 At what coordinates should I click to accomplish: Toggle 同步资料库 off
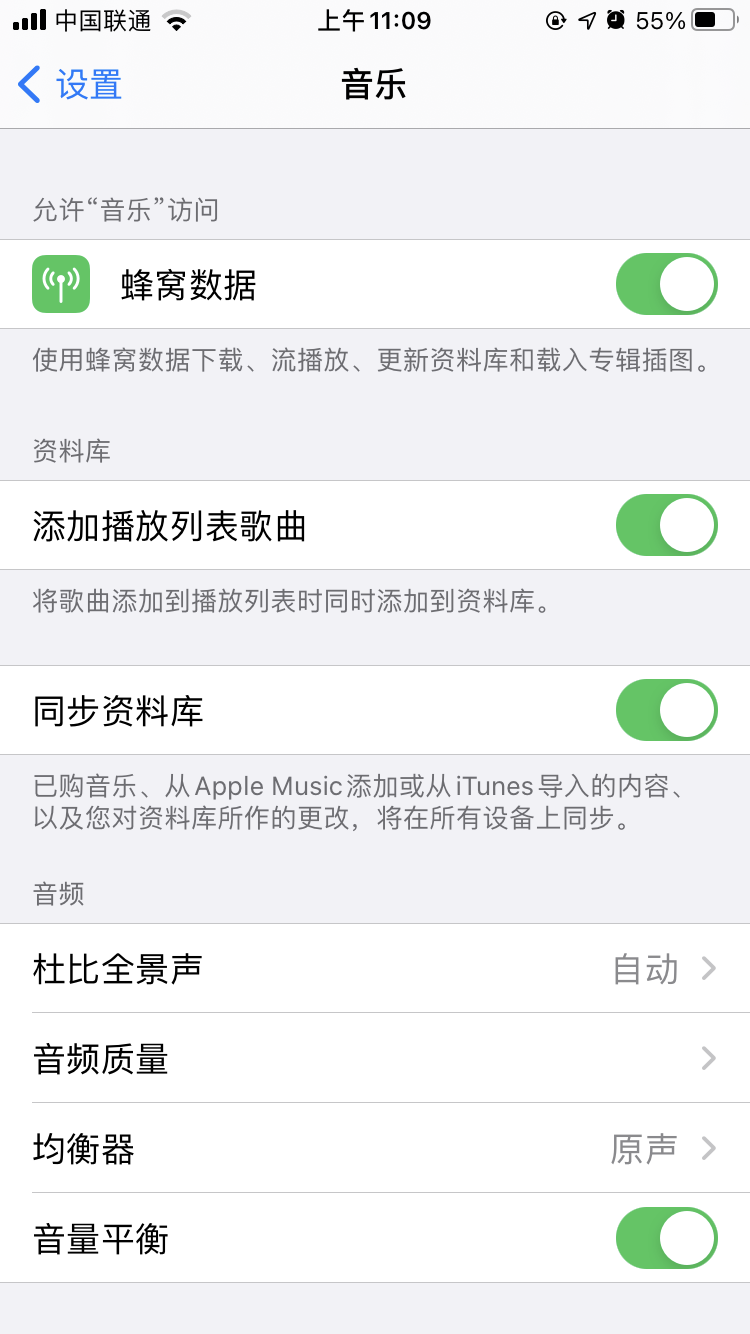pyautogui.click(x=666, y=710)
